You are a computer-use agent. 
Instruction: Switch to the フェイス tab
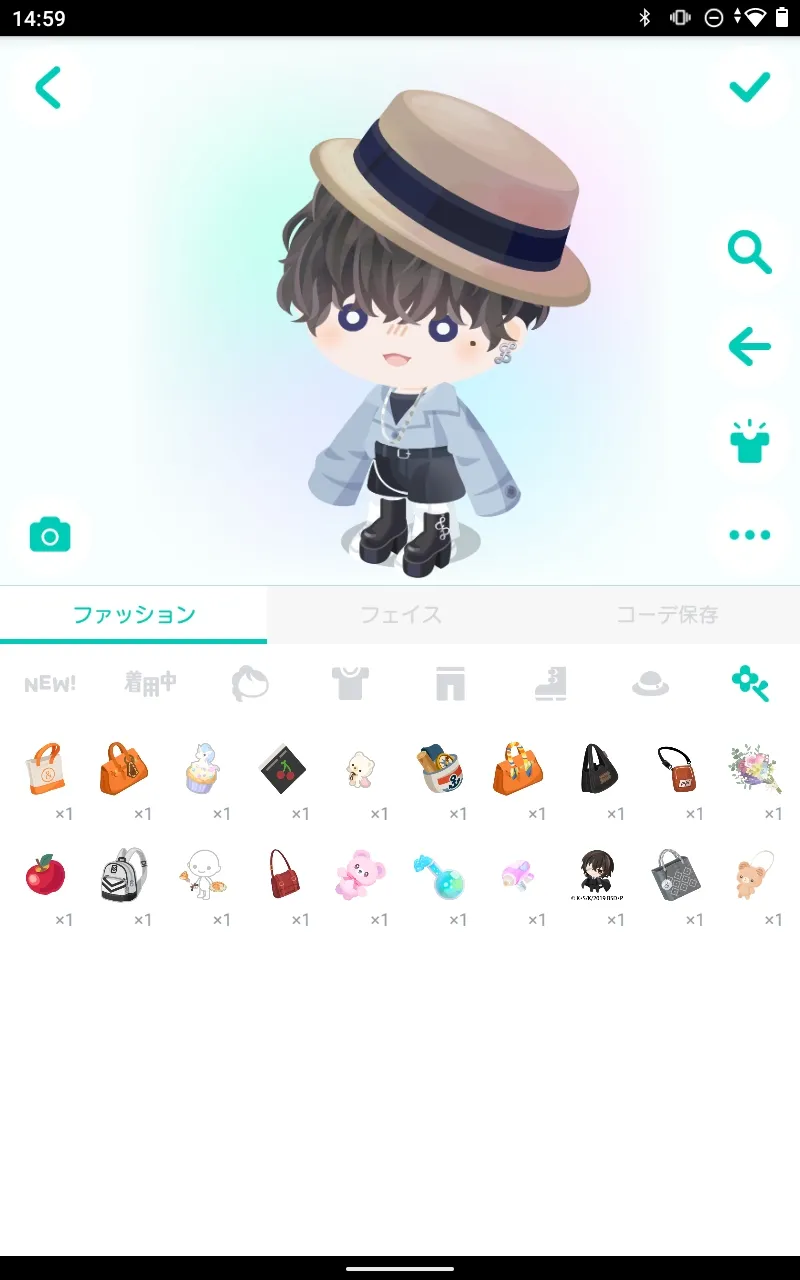(400, 615)
